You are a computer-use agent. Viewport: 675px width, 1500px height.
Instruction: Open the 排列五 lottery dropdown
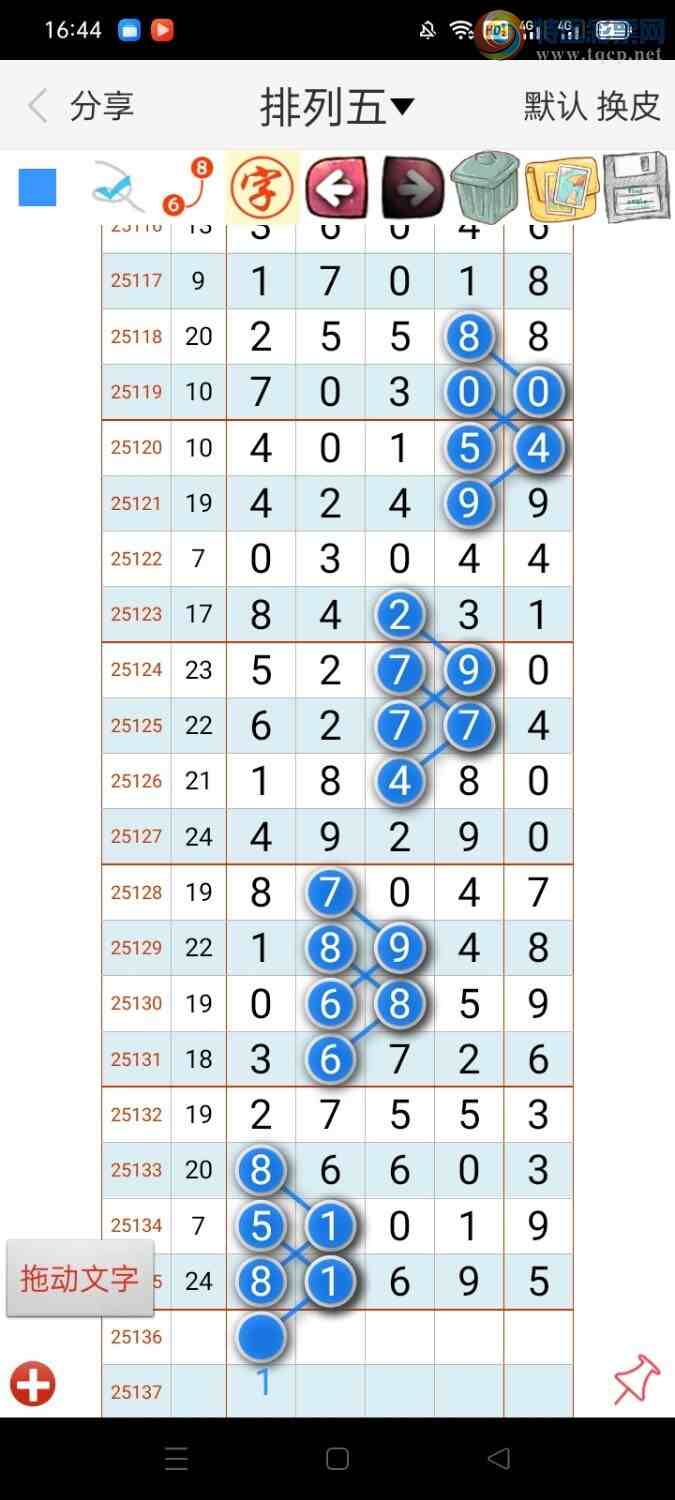(337, 107)
